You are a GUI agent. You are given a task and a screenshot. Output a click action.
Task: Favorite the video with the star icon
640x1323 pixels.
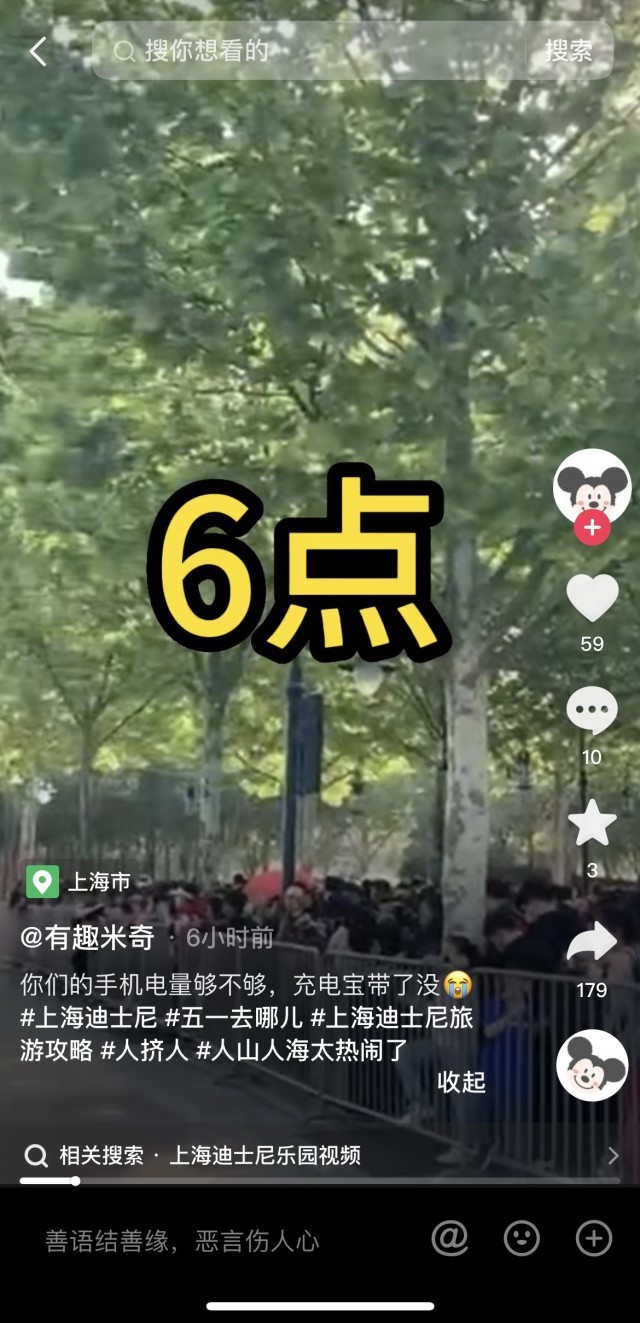[592, 824]
